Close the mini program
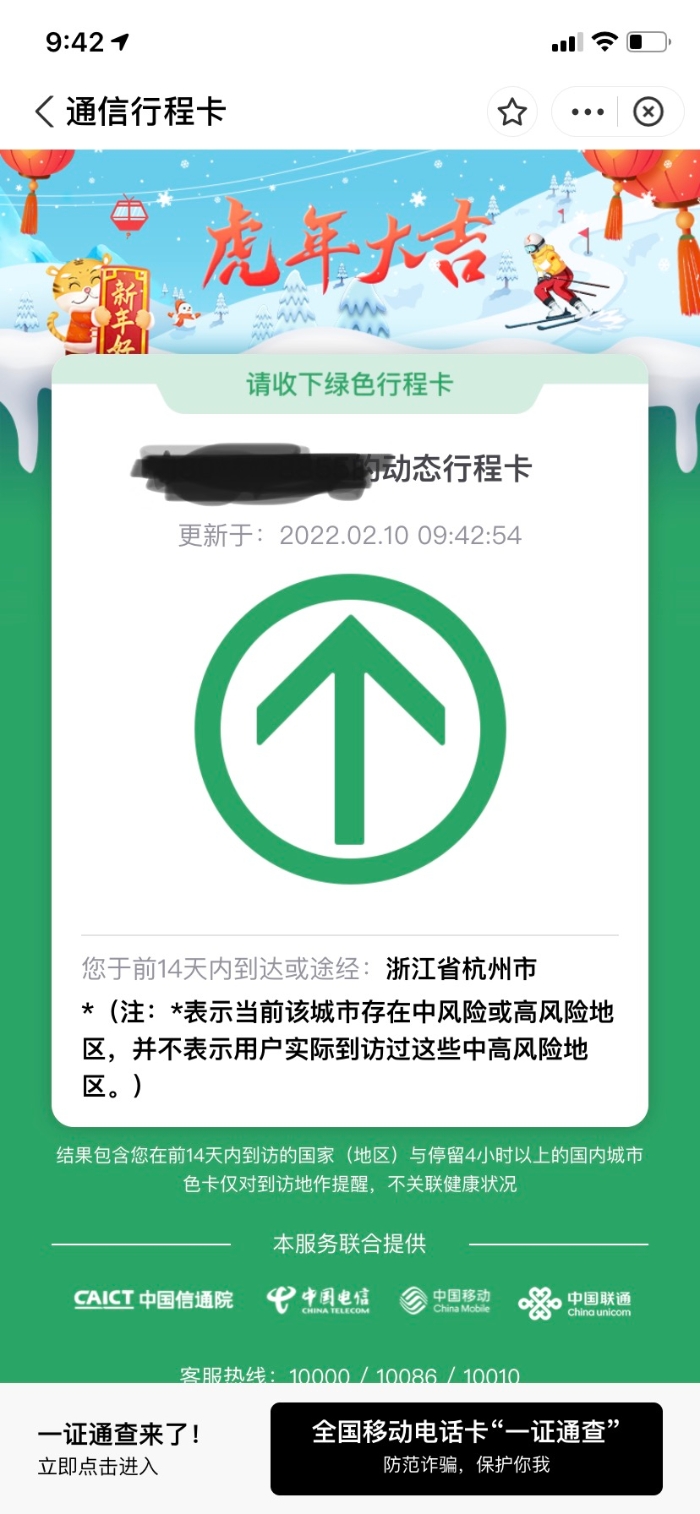Viewport: 700px width, 1514px height. click(648, 112)
